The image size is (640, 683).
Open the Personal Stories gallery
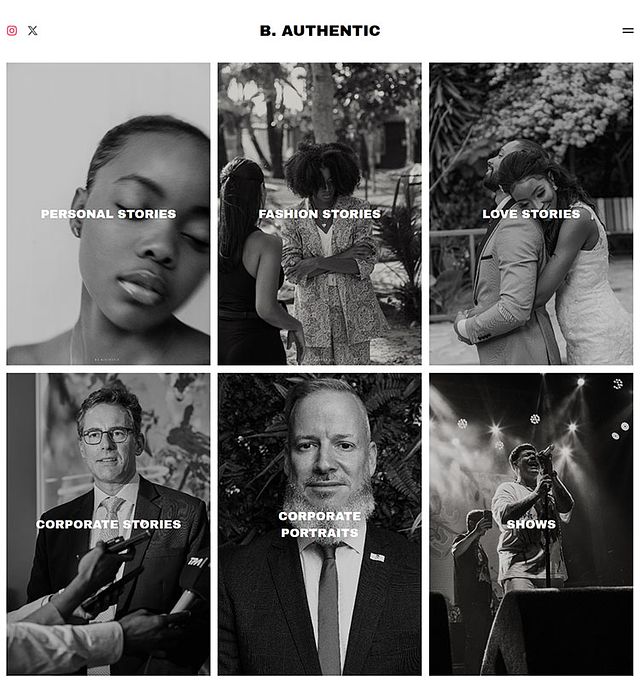point(108,214)
